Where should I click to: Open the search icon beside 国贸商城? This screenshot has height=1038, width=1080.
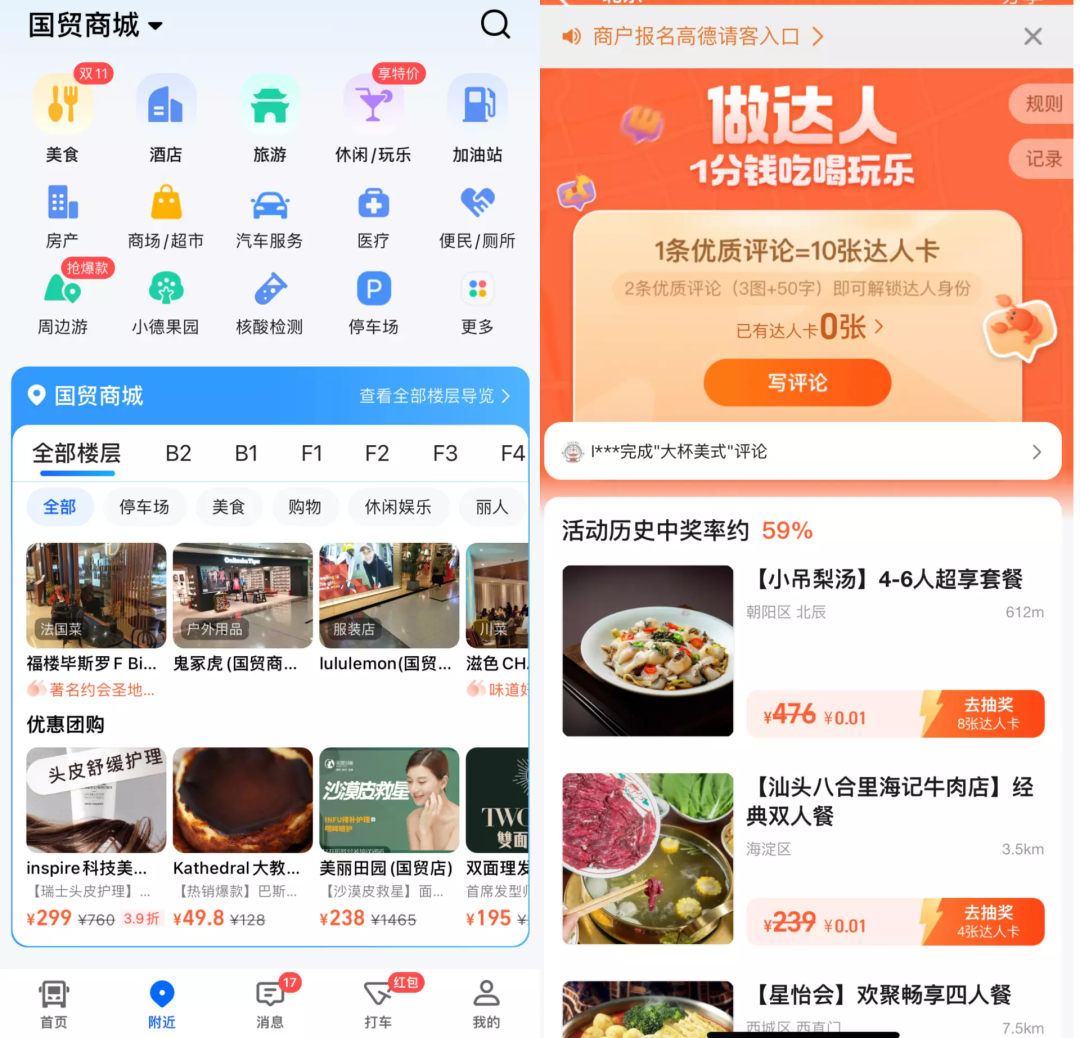click(x=495, y=24)
